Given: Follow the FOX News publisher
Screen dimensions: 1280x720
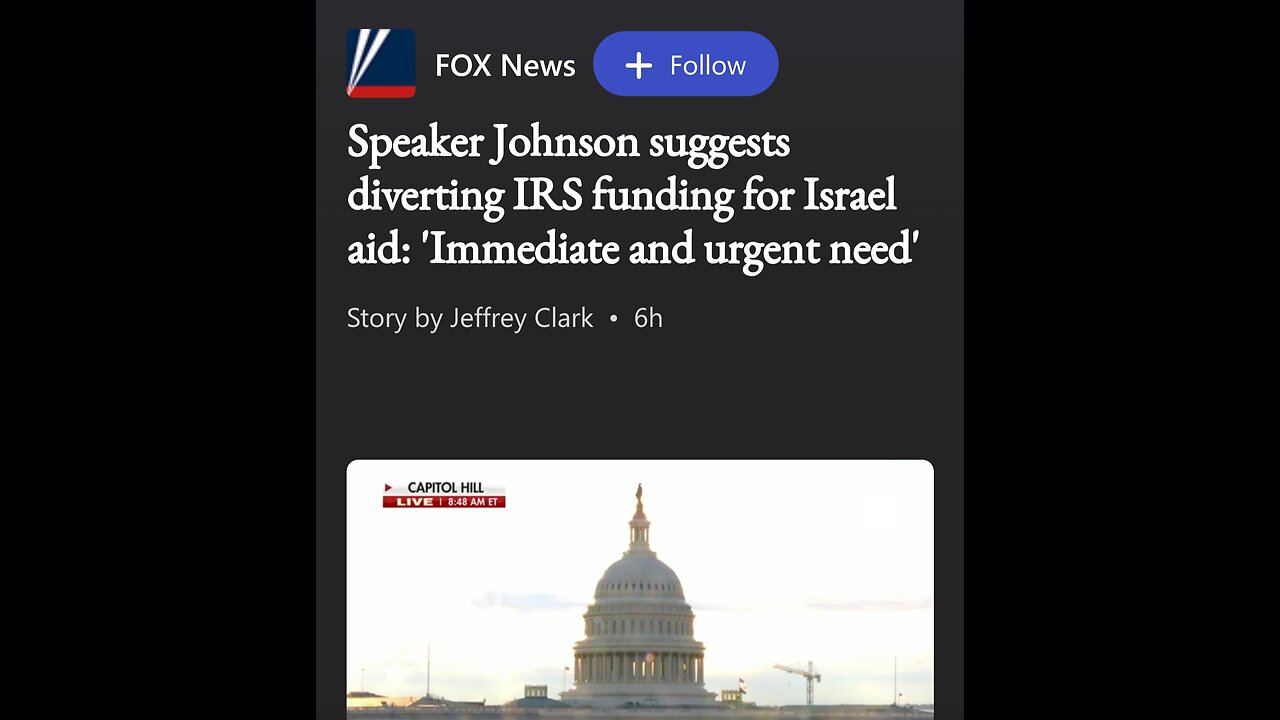Looking at the screenshot, I should 685,65.
